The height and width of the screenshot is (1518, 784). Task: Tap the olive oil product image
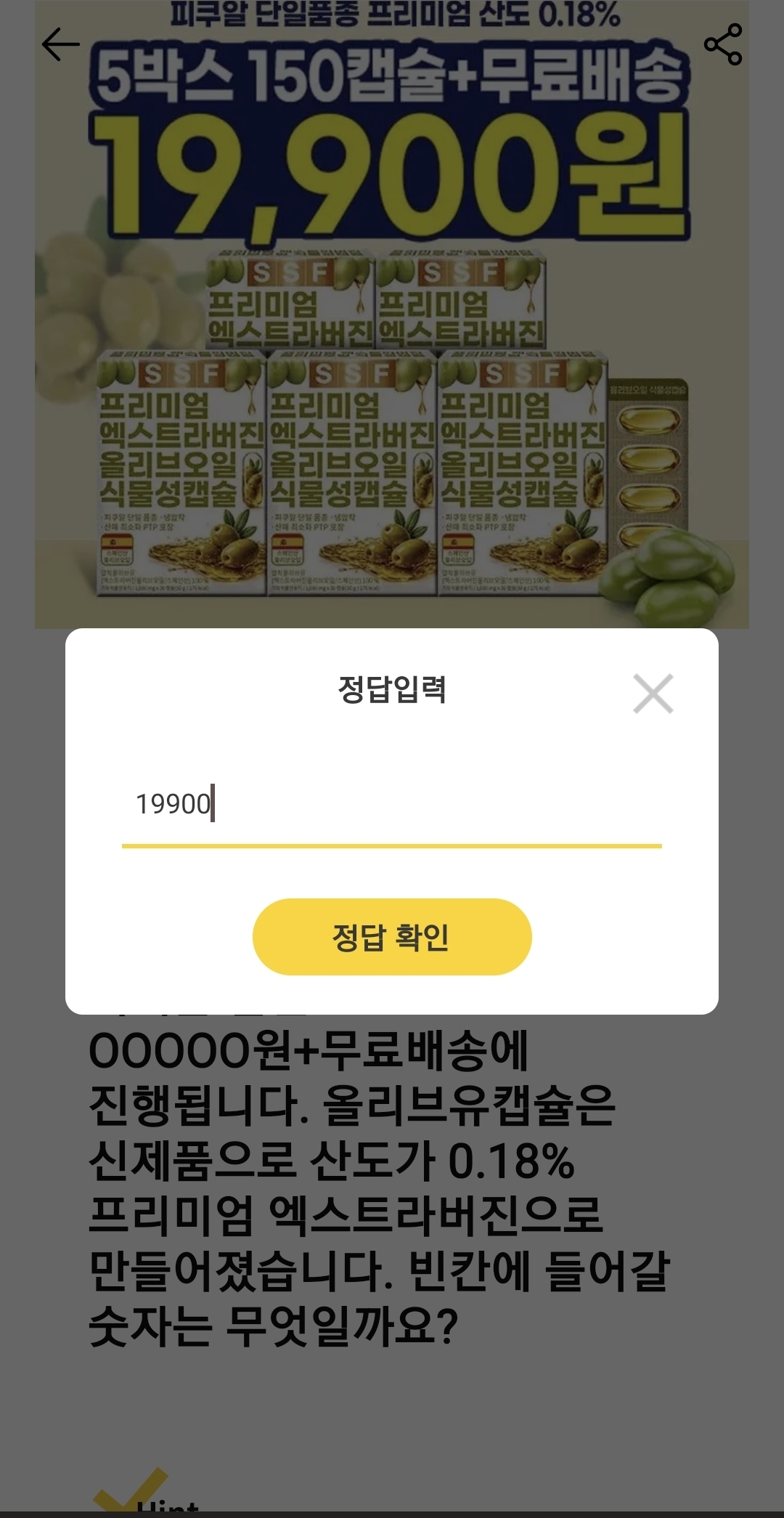point(392,450)
